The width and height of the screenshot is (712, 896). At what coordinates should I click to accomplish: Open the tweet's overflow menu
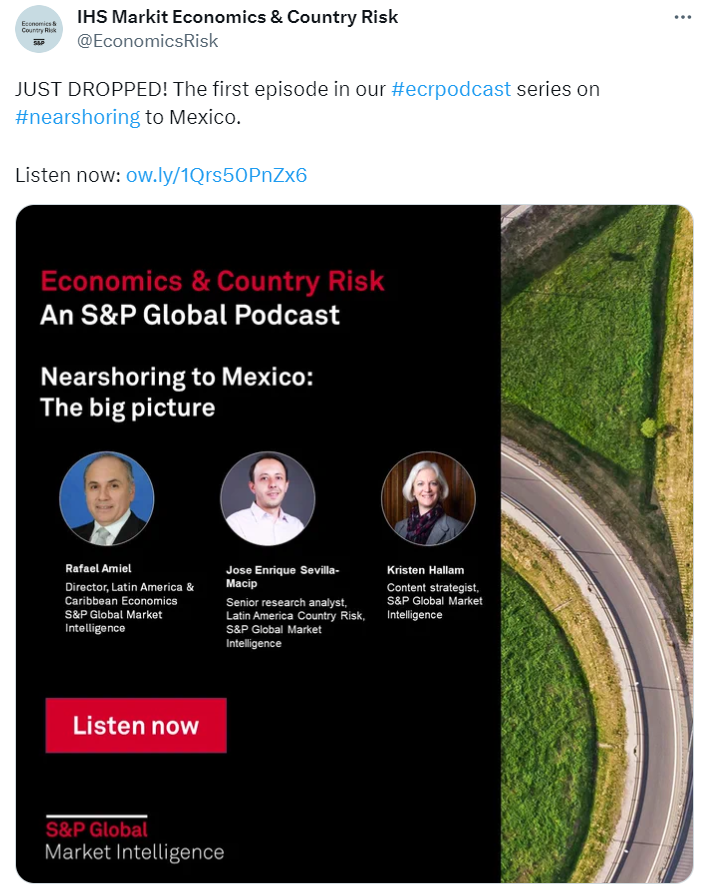(x=683, y=18)
